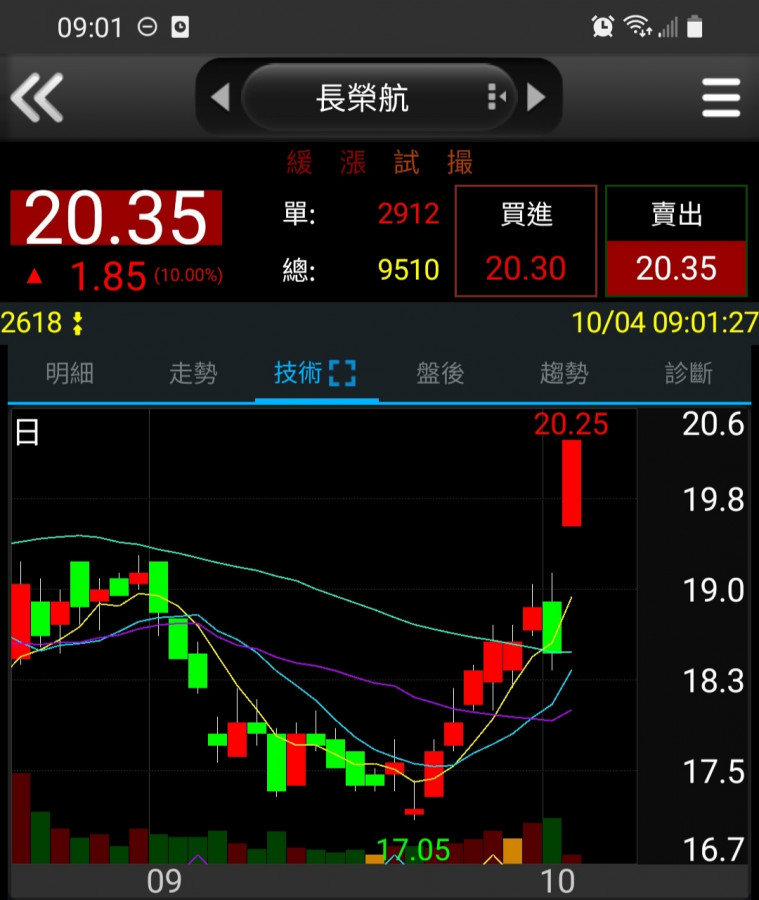This screenshot has height=900, width=759.
Task: Tap the 賣出 sell button
Action: [x=676, y=241]
